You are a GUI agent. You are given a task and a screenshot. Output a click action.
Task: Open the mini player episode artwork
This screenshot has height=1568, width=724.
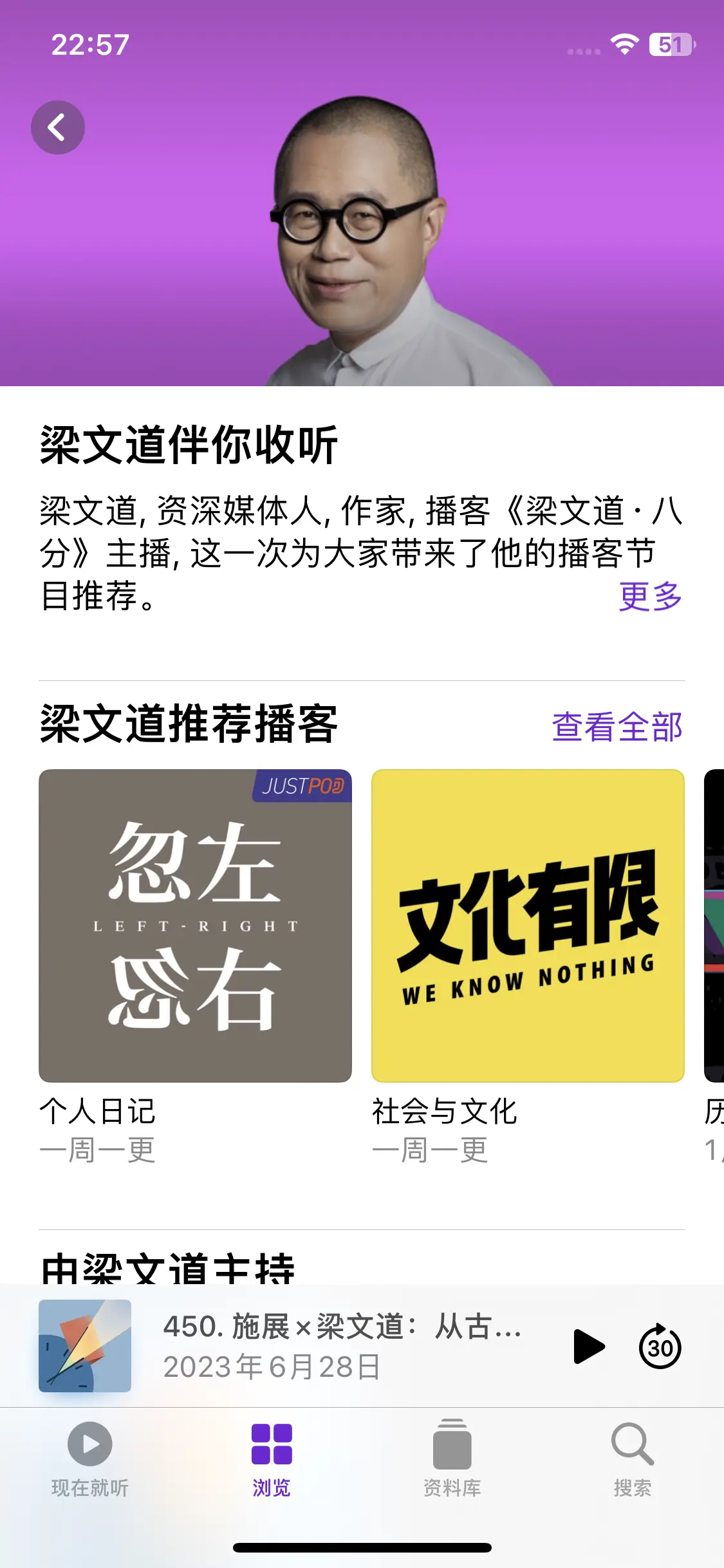click(x=85, y=1346)
